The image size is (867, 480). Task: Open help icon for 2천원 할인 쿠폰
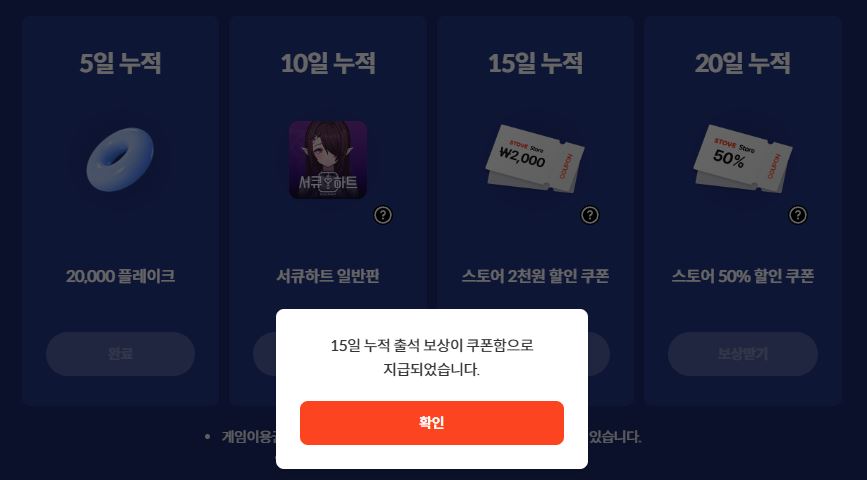click(x=590, y=215)
